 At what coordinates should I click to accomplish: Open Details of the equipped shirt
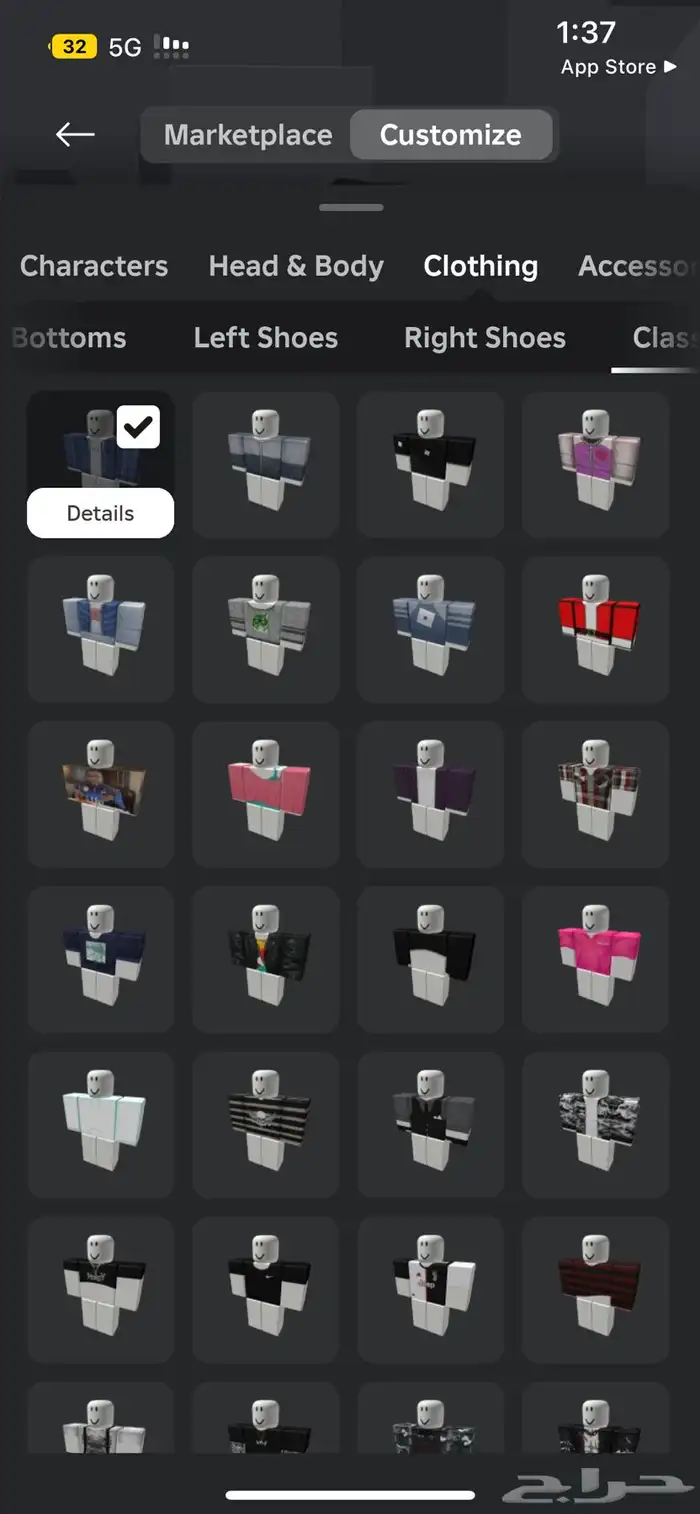[100, 513]
